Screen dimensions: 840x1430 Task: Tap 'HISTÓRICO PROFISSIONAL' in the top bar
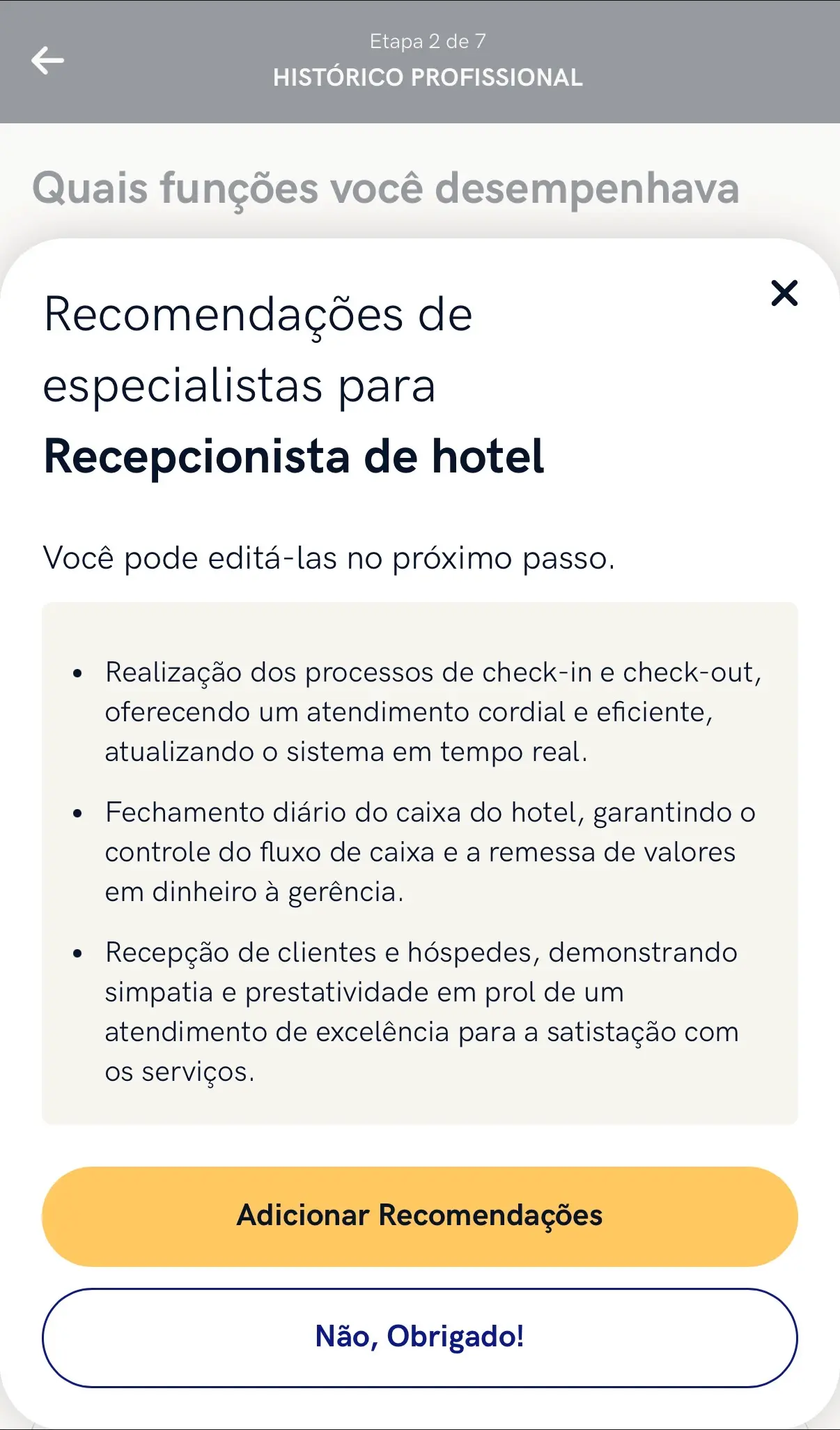pyautogui.click(x=428, y=77)
